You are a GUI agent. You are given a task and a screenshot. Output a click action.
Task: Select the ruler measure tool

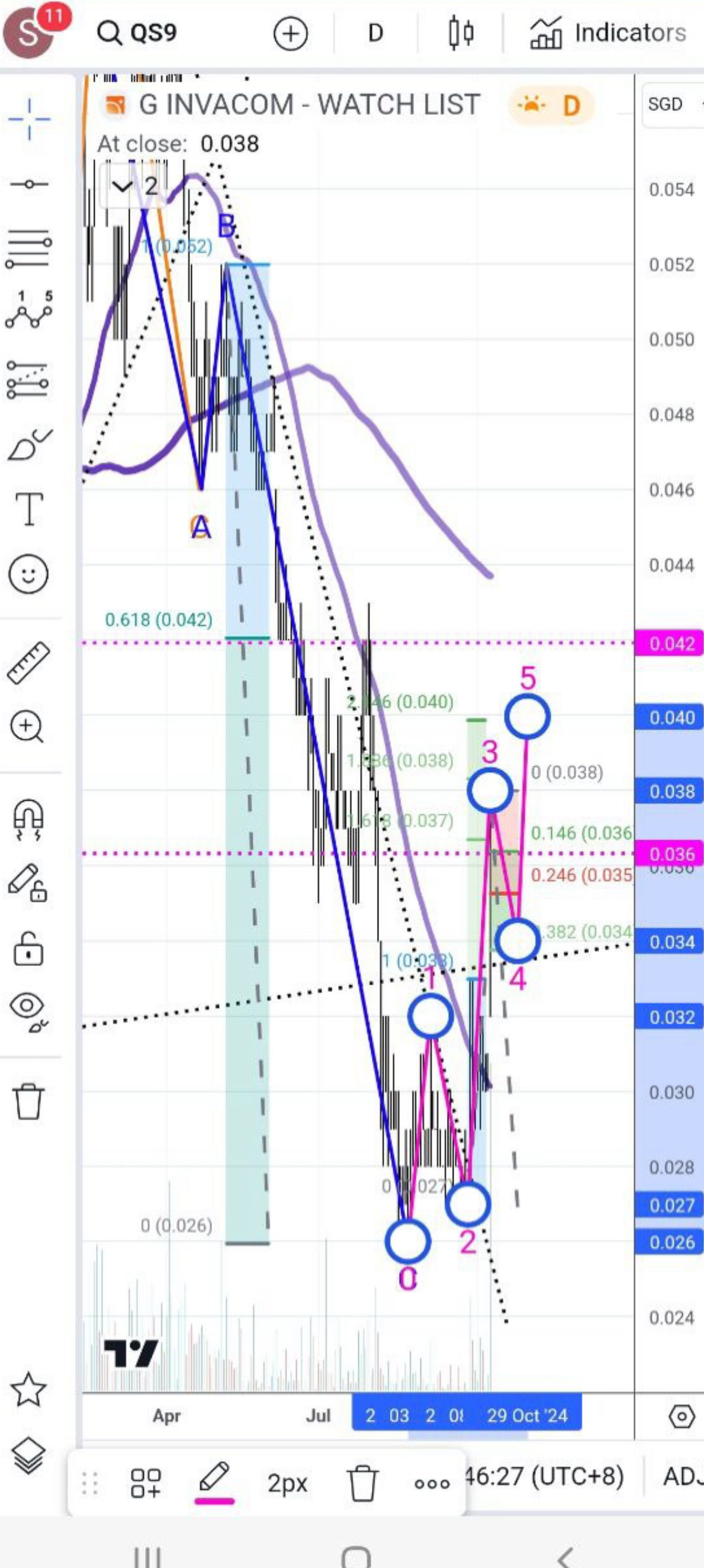coord(28,661)
